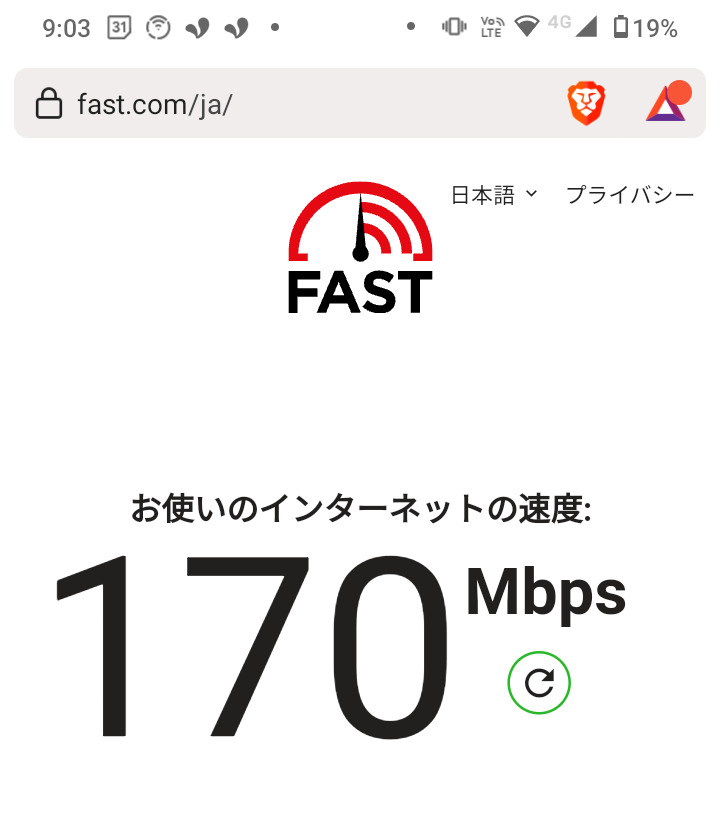Image resolution: width=720 pixels, height=830 pixels.
Task: Expand the 日本語 language dropdown
Action: pyautogui.click(x=494, y=195)
